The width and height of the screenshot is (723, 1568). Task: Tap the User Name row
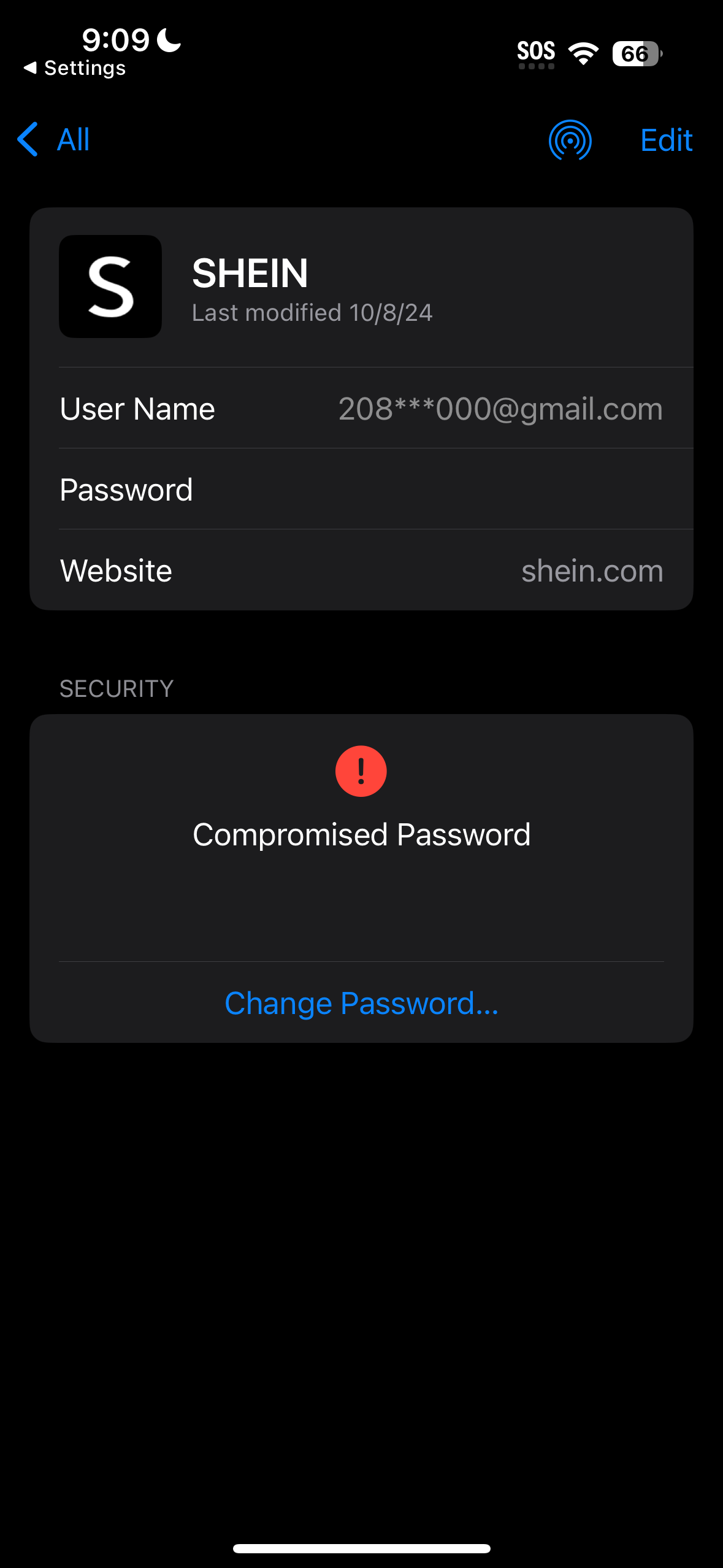(361, 409)
